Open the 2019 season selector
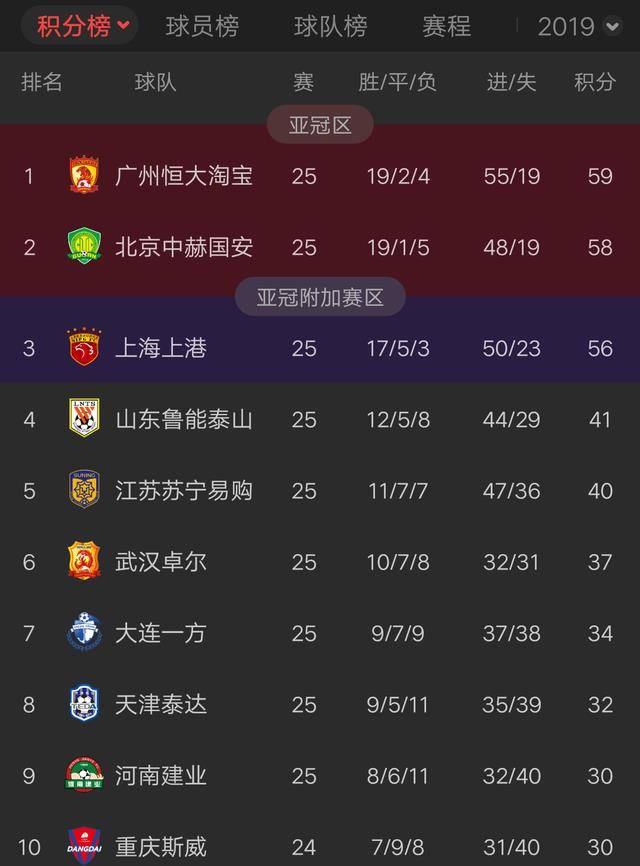Viewport: 640px width, 866px height. point(579,26)
